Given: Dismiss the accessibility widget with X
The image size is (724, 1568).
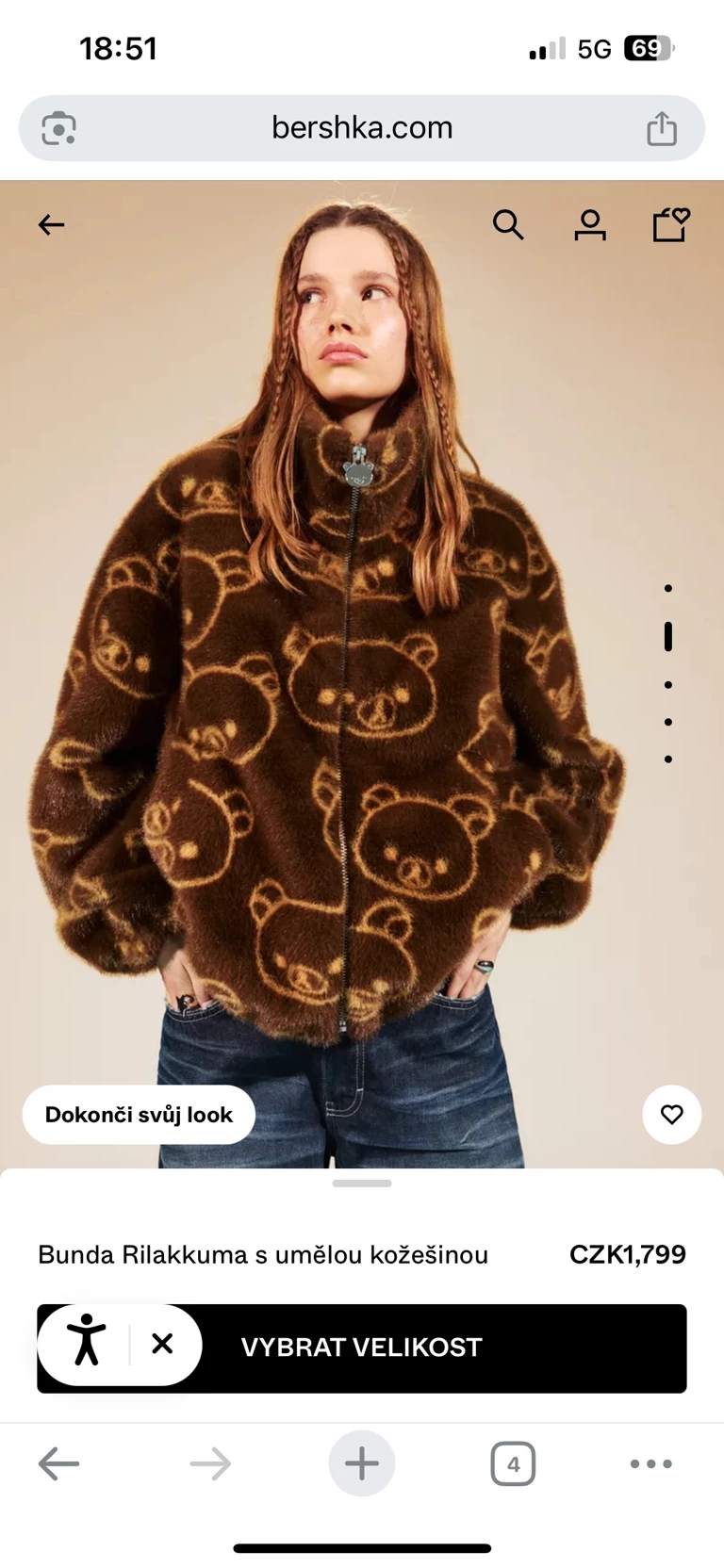Looking at the screenshot, I should point(162,1343).
